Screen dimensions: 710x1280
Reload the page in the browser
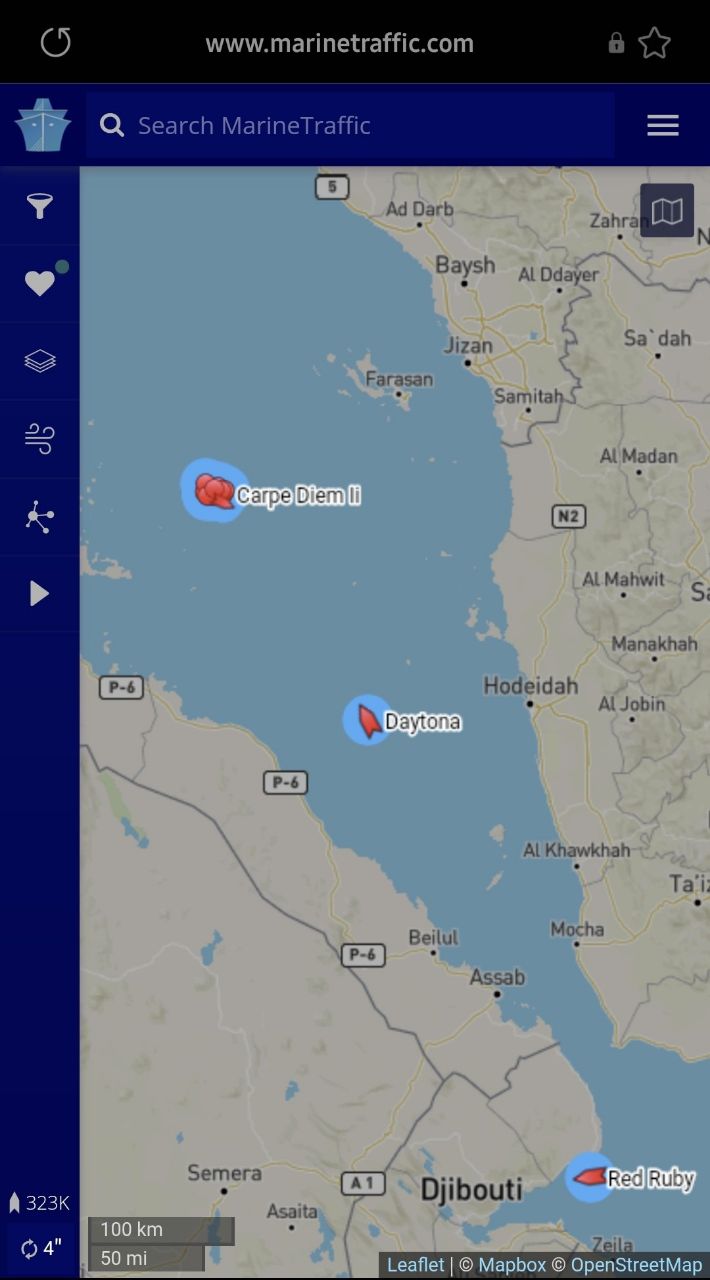pyautogui.click(x=56, y=43)
